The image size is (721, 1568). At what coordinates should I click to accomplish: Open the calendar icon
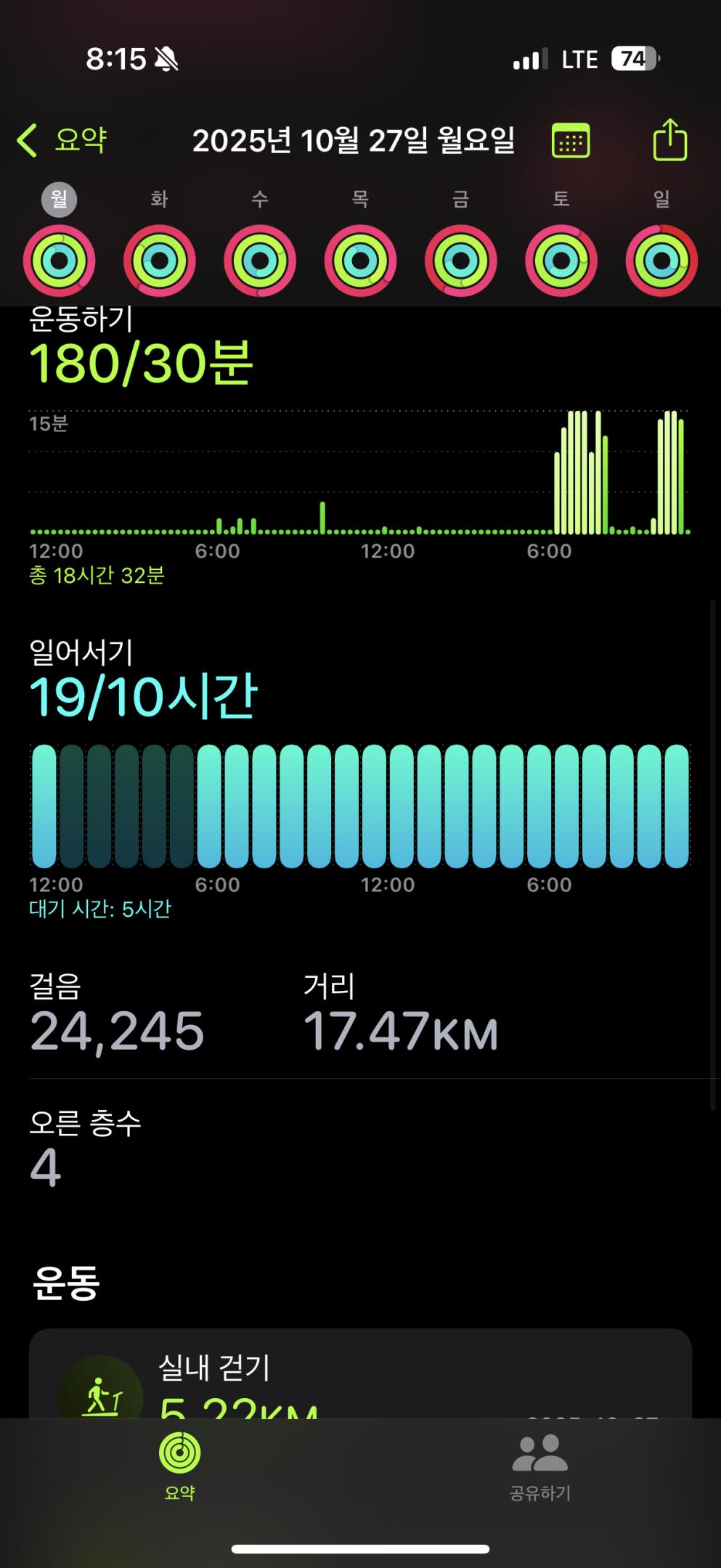pos(571,140)
